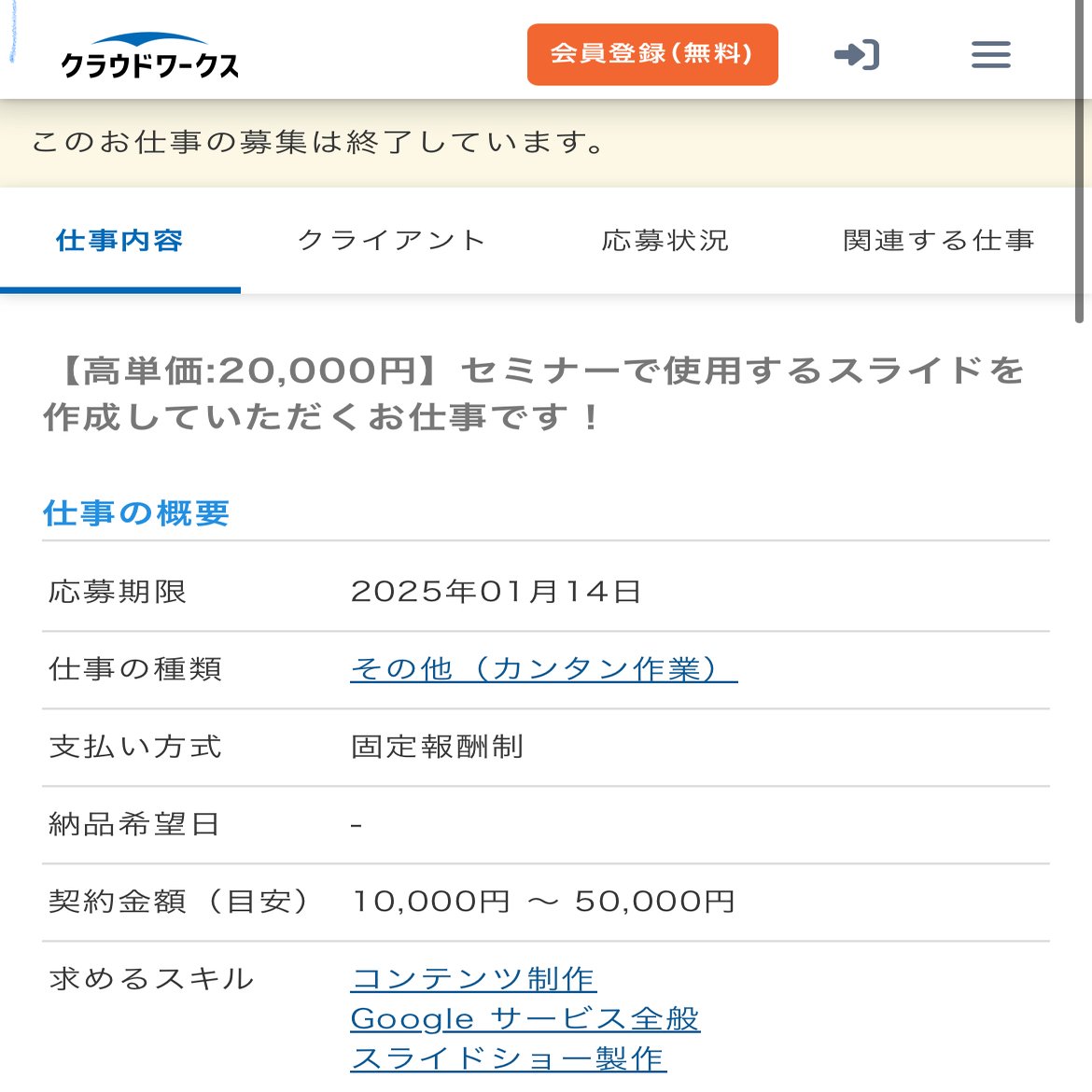
Task: Tap the 会員登録(無料) sign-up button
Action: 651,54
